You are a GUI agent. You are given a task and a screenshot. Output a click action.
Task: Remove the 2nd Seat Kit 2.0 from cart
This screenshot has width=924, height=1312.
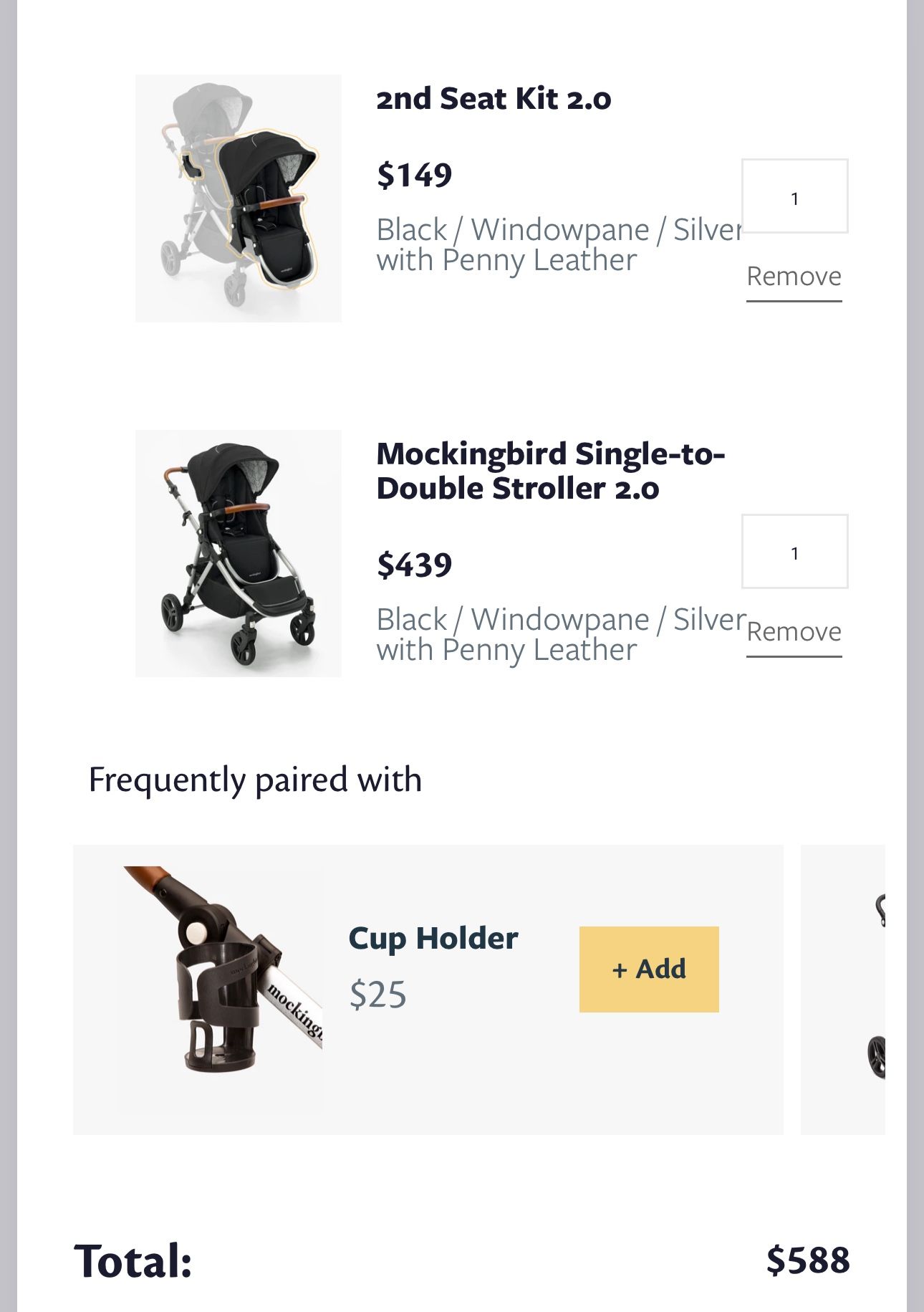coord(794,277)
